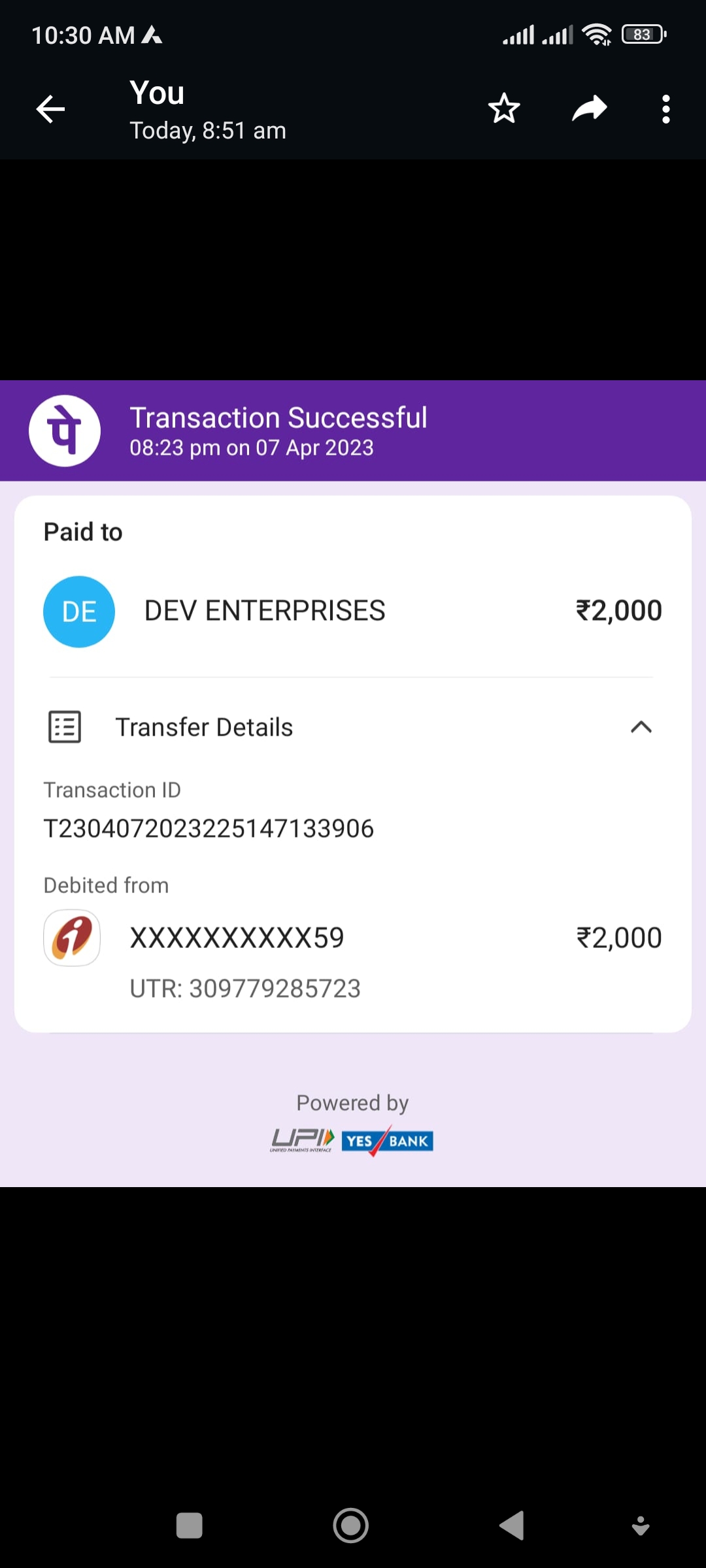Tap the system home button
Viewport: 706px width, 1568px height.
click(351, 1526)
